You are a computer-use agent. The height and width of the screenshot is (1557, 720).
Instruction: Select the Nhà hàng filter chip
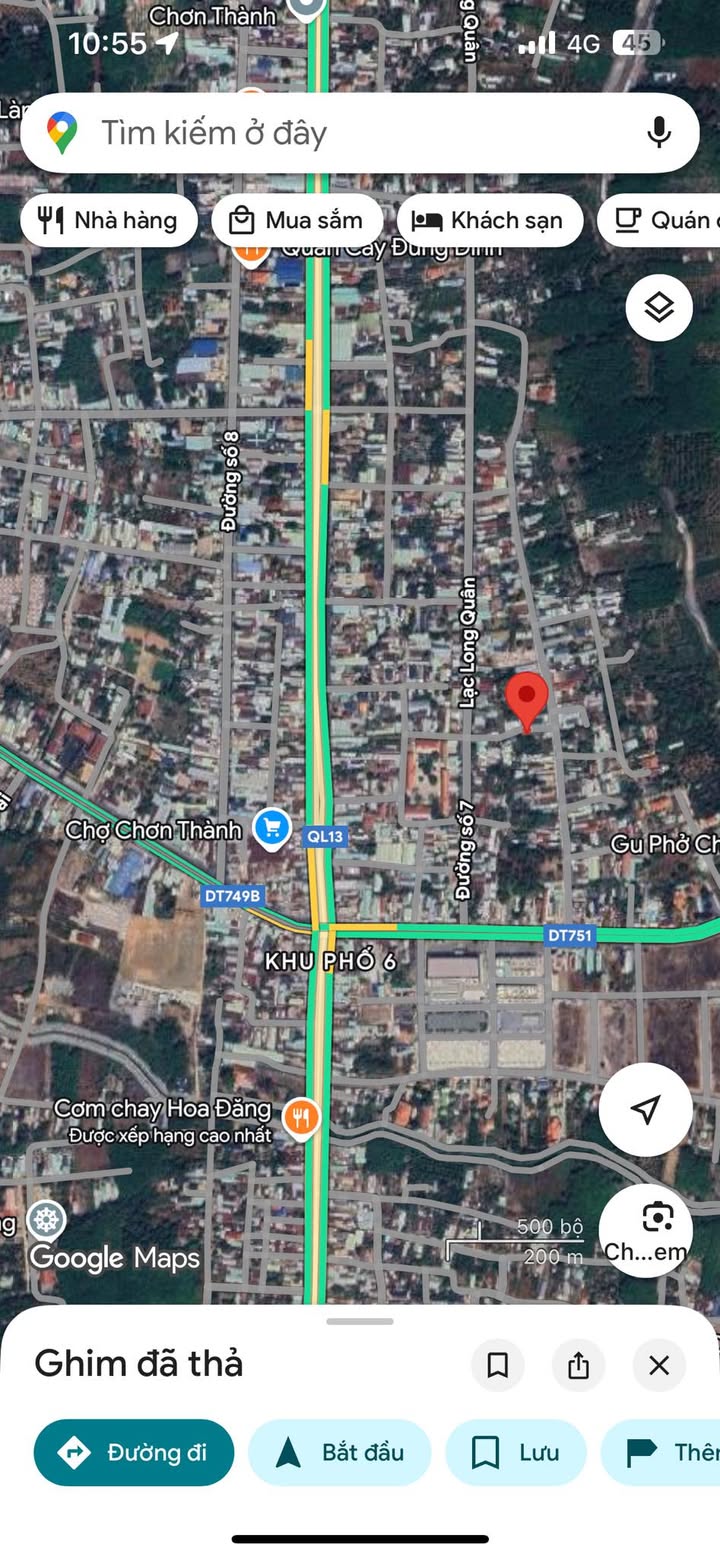(x=109, y=220)
